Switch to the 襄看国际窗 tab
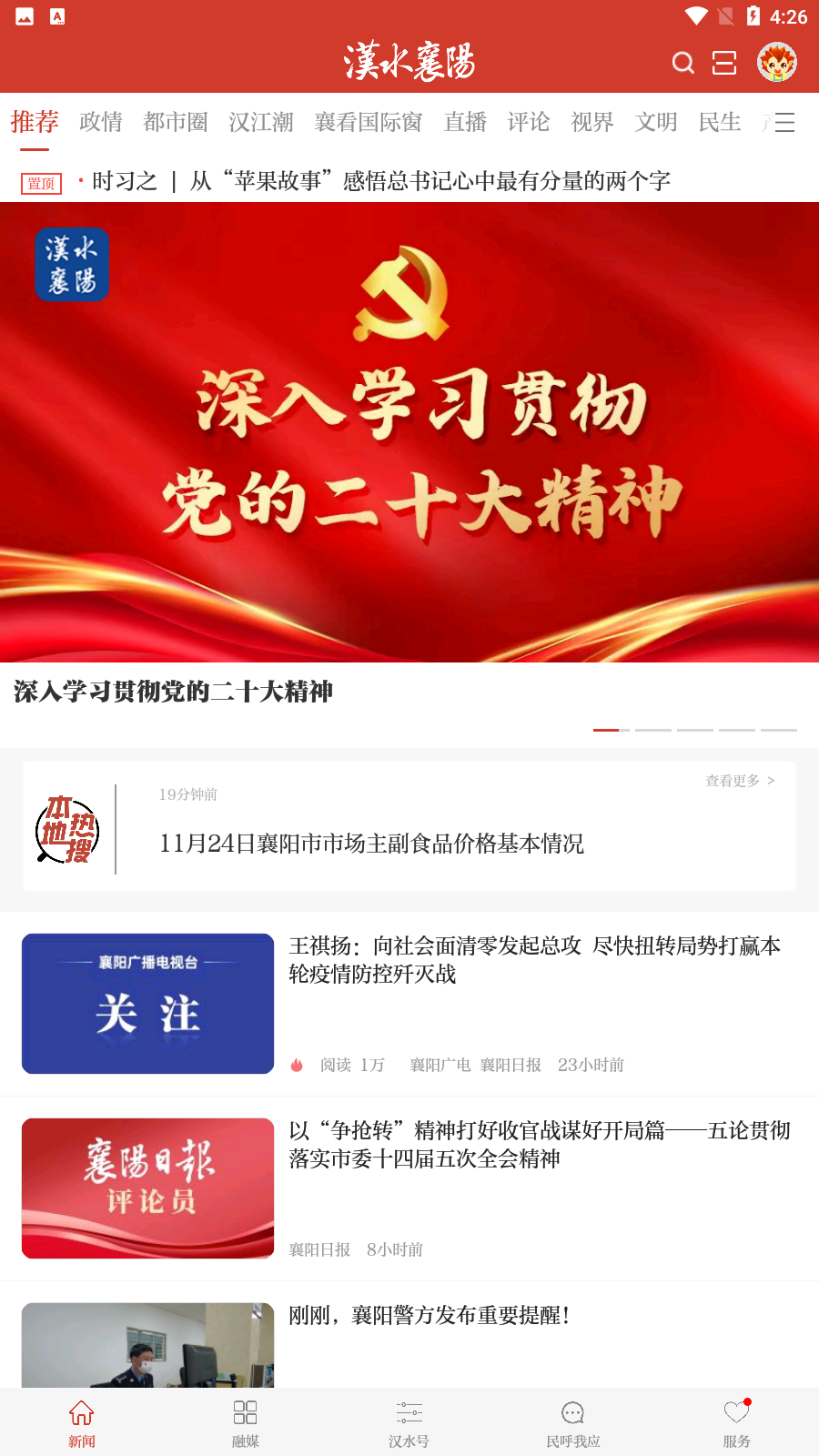The image size is (819, 1456). pyautogui.click(x=369, y=122)
